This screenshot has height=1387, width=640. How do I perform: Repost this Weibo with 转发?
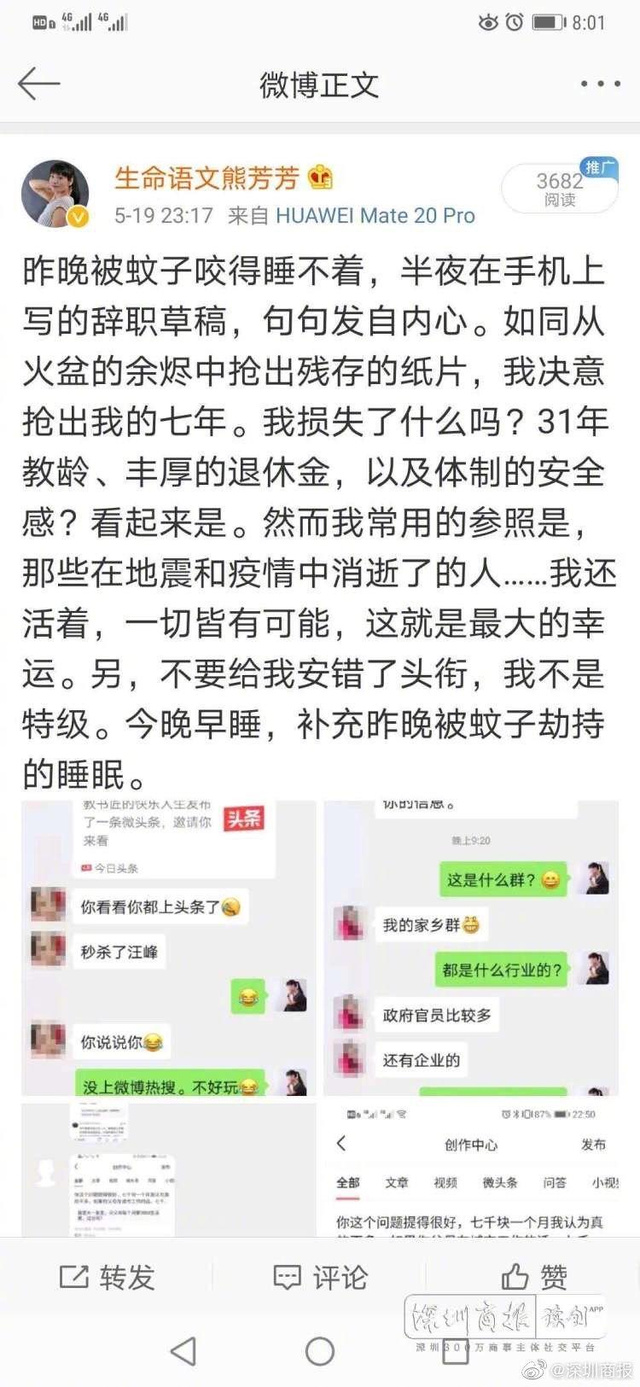point(107,1277)
